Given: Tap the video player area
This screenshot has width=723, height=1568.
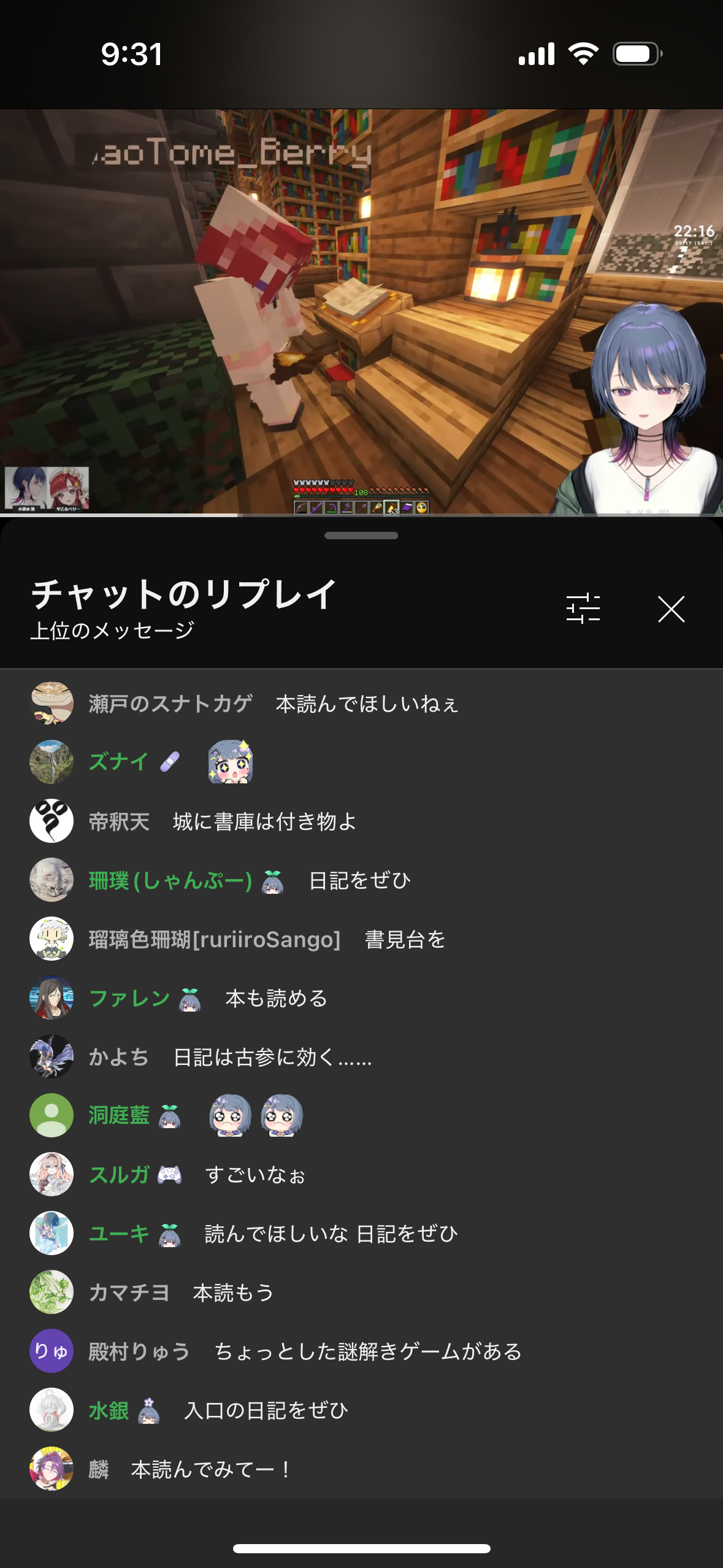Looking at the screenshot, I should [361, 312].
